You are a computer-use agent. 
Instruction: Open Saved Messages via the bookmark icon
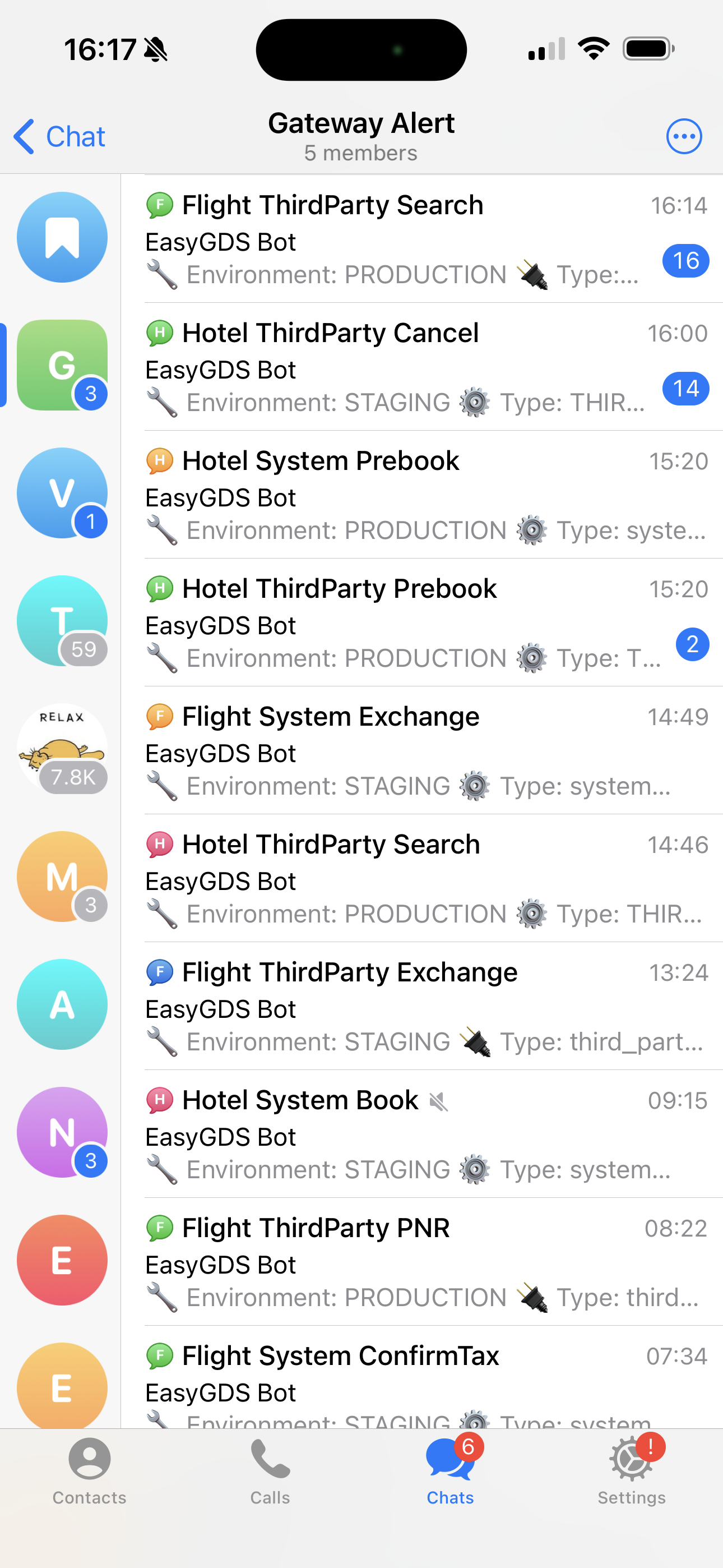[x=62, y=237]
